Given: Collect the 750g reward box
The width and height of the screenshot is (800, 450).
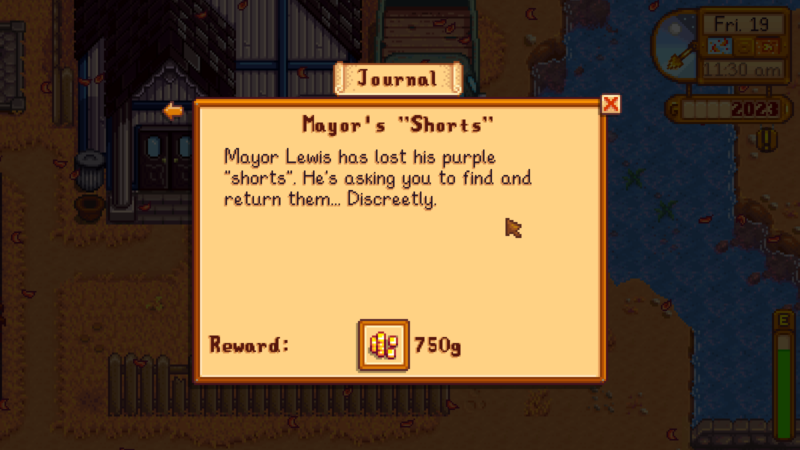Looking at the screenshot, I should [x=383, y=345].
